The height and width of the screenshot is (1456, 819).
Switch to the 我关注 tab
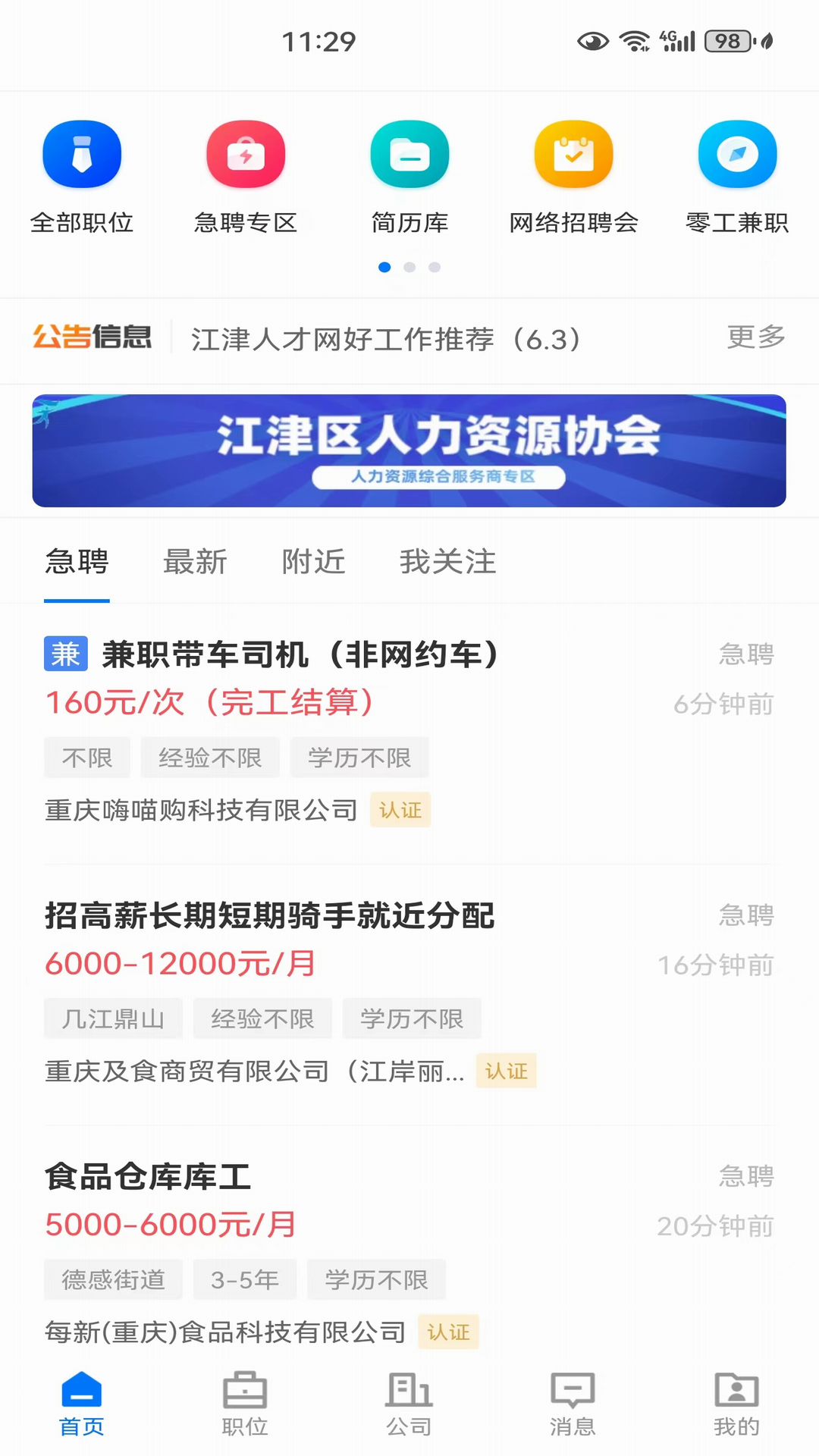446,562
